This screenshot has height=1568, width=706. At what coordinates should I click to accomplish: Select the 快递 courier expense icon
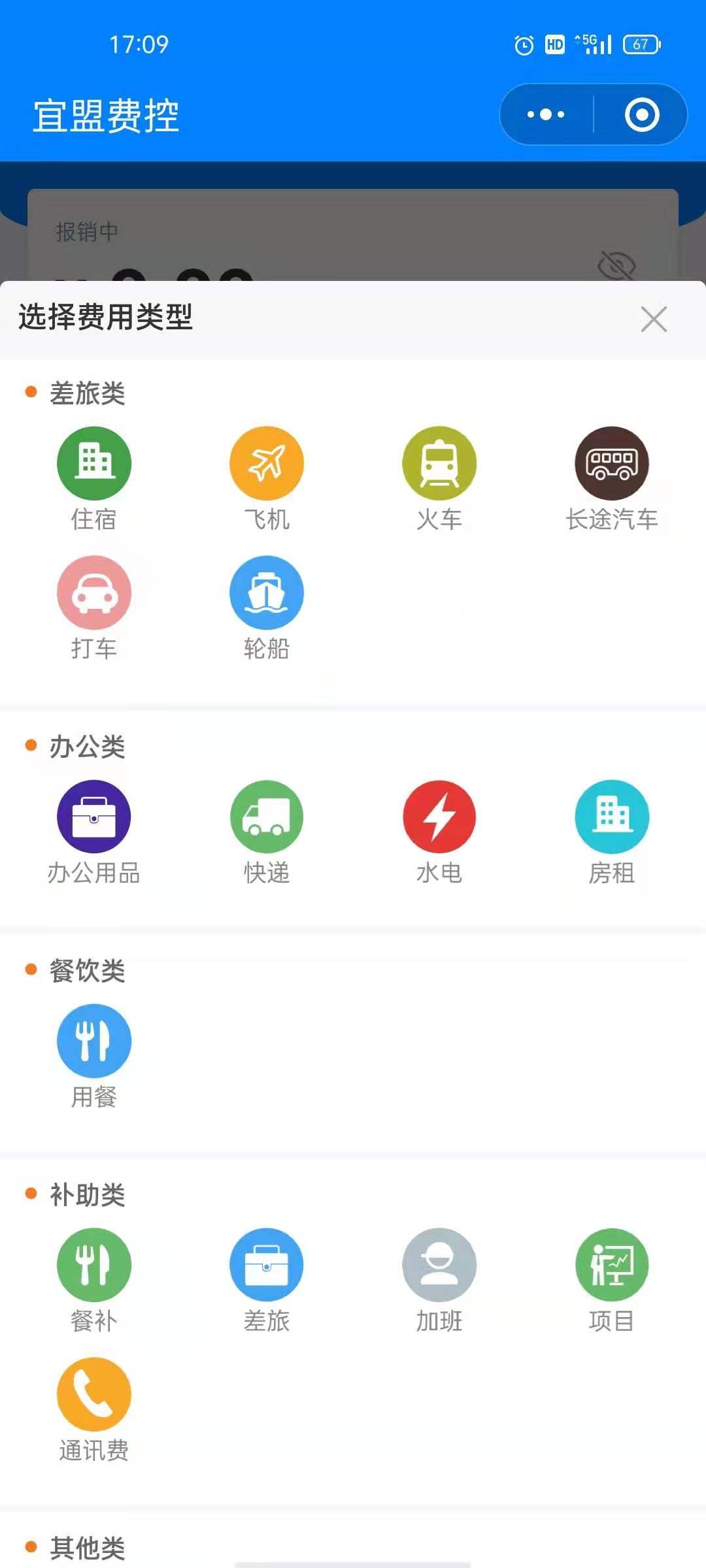266,815
